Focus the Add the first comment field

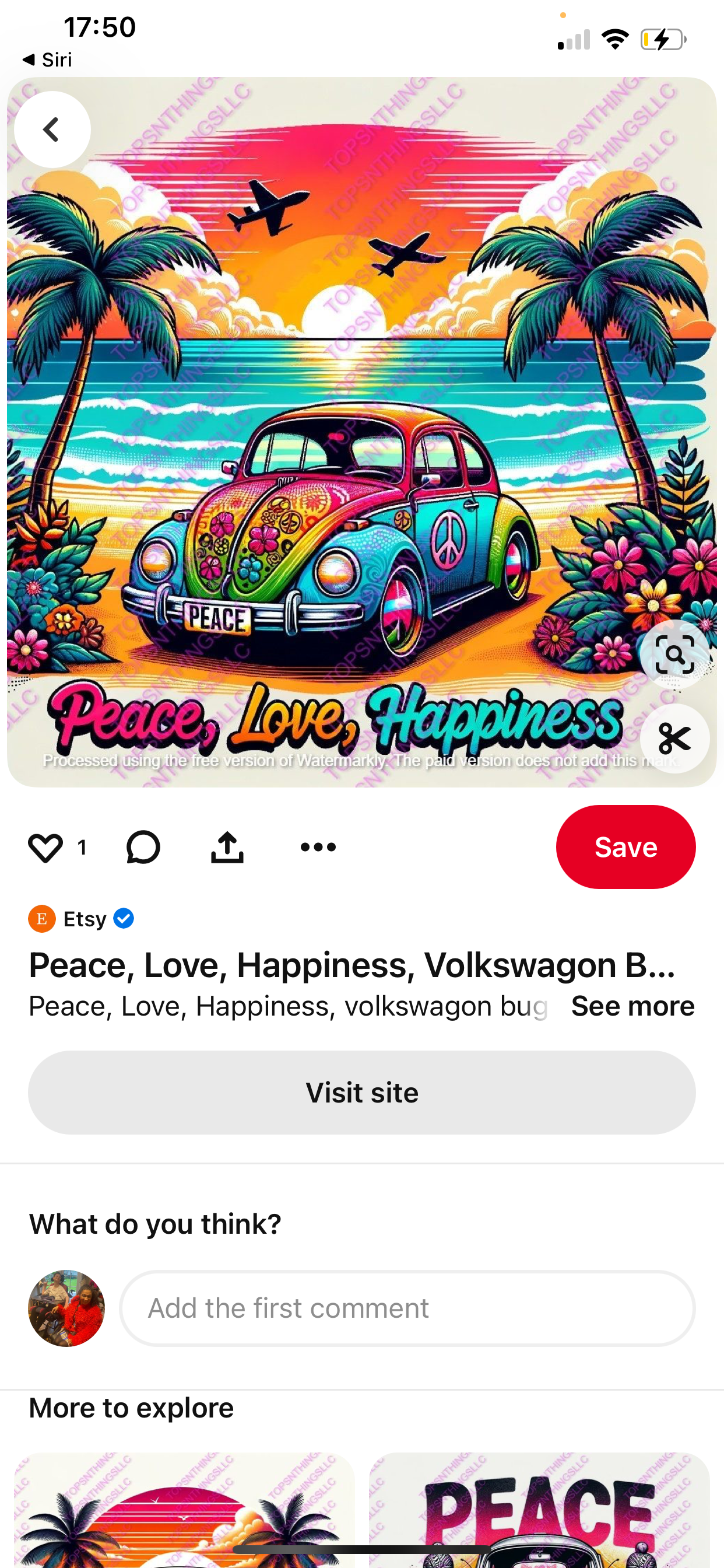click(407, 1308)
